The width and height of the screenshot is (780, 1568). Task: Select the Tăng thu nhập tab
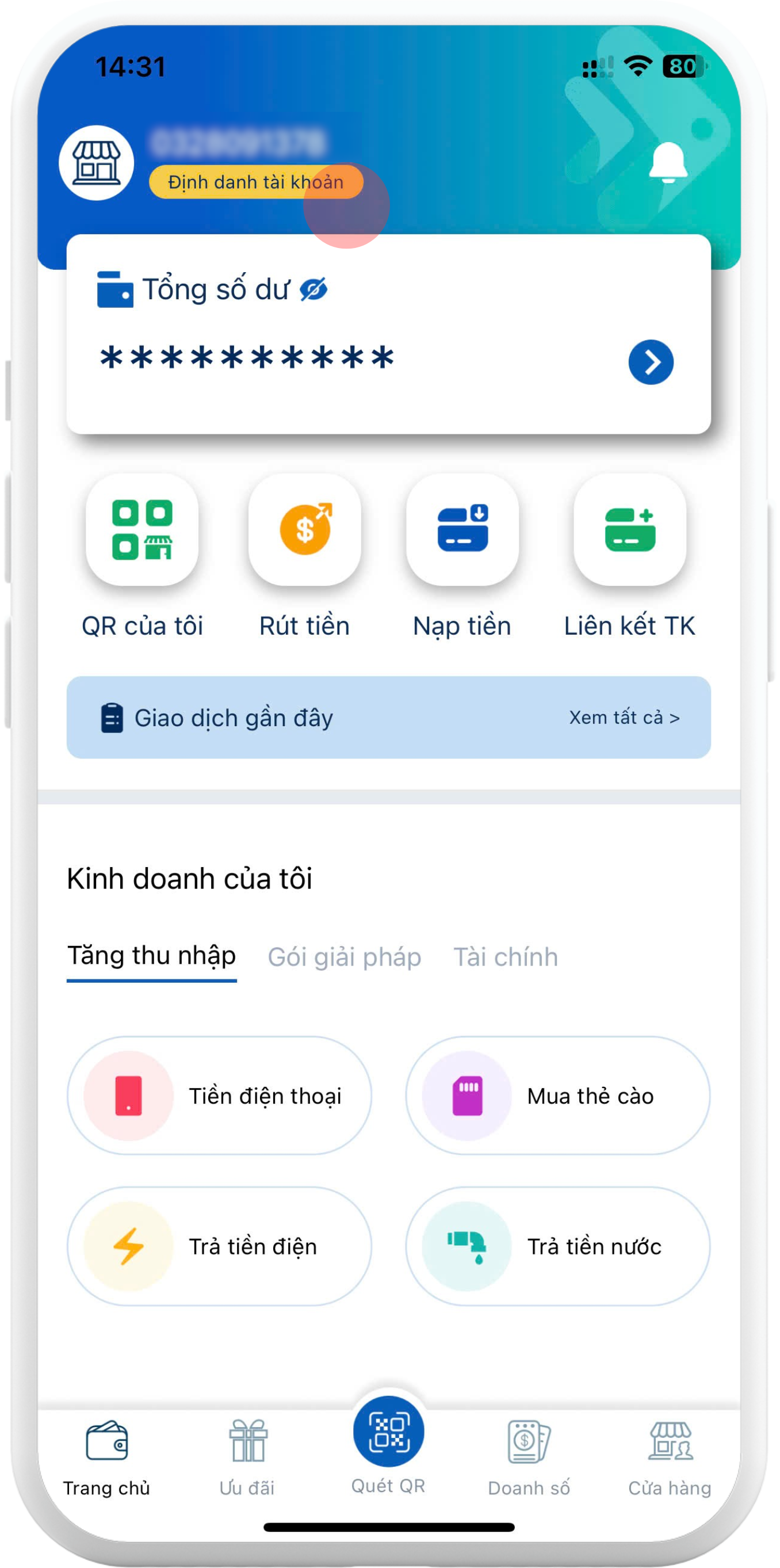(151, 956)
